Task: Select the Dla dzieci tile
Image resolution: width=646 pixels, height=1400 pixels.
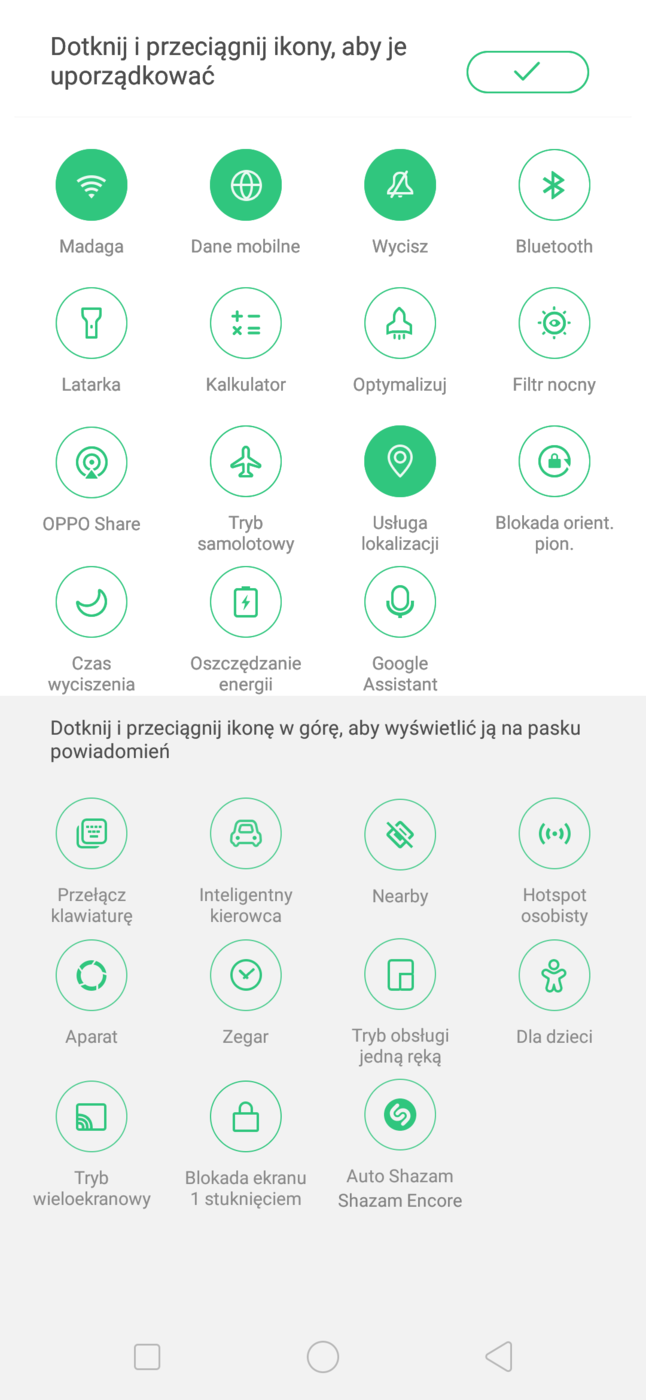Action: (x=554, y=974)
